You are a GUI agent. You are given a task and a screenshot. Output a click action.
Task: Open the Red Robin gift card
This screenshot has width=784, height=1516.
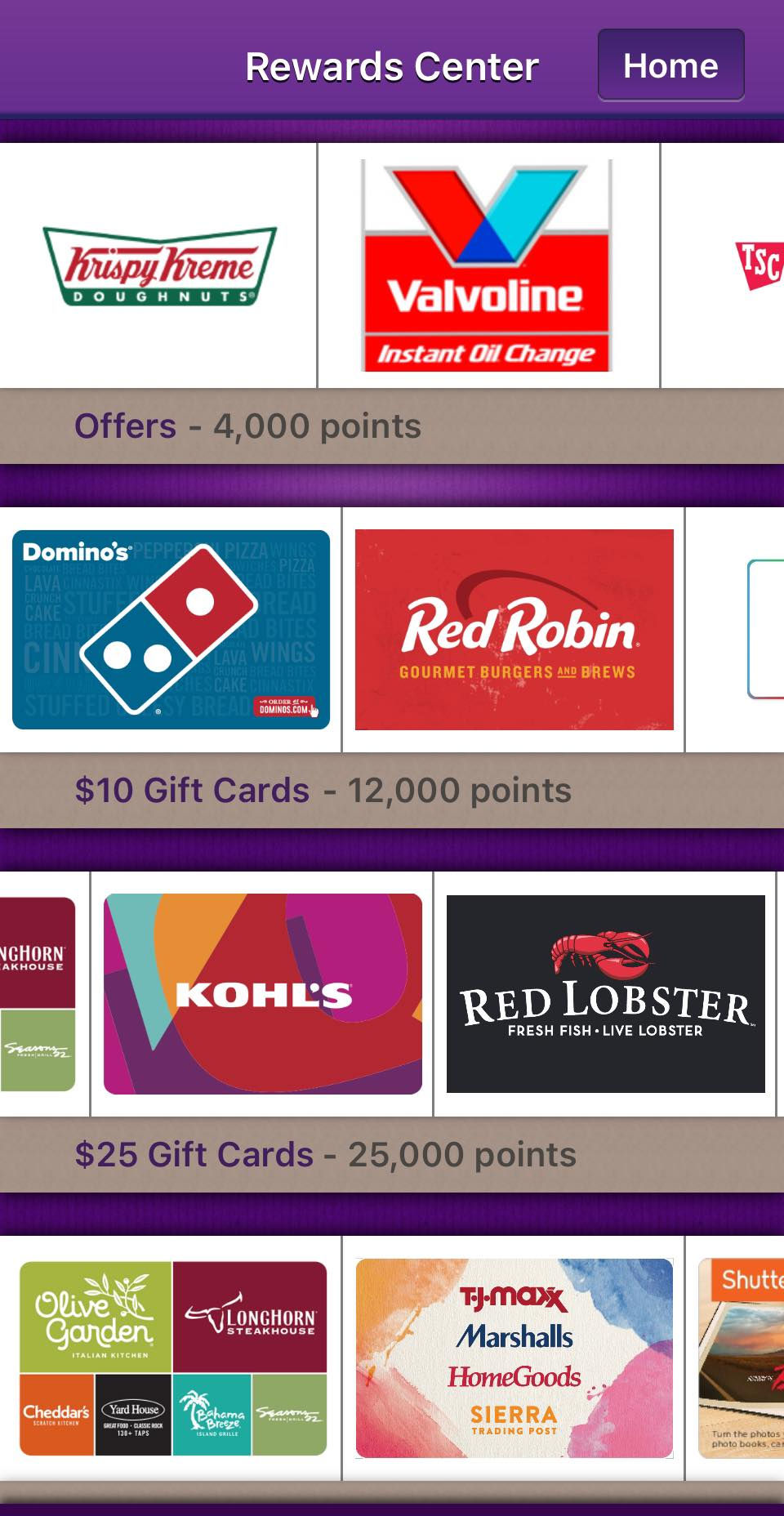point(514,630)
